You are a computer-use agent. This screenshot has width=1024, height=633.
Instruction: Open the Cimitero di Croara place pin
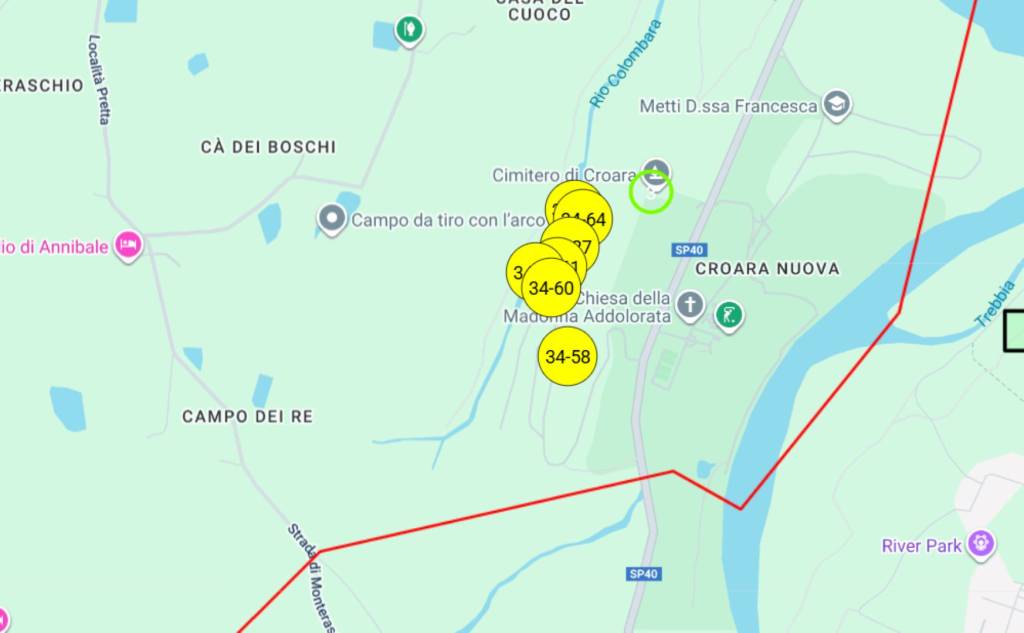(655, 170)
